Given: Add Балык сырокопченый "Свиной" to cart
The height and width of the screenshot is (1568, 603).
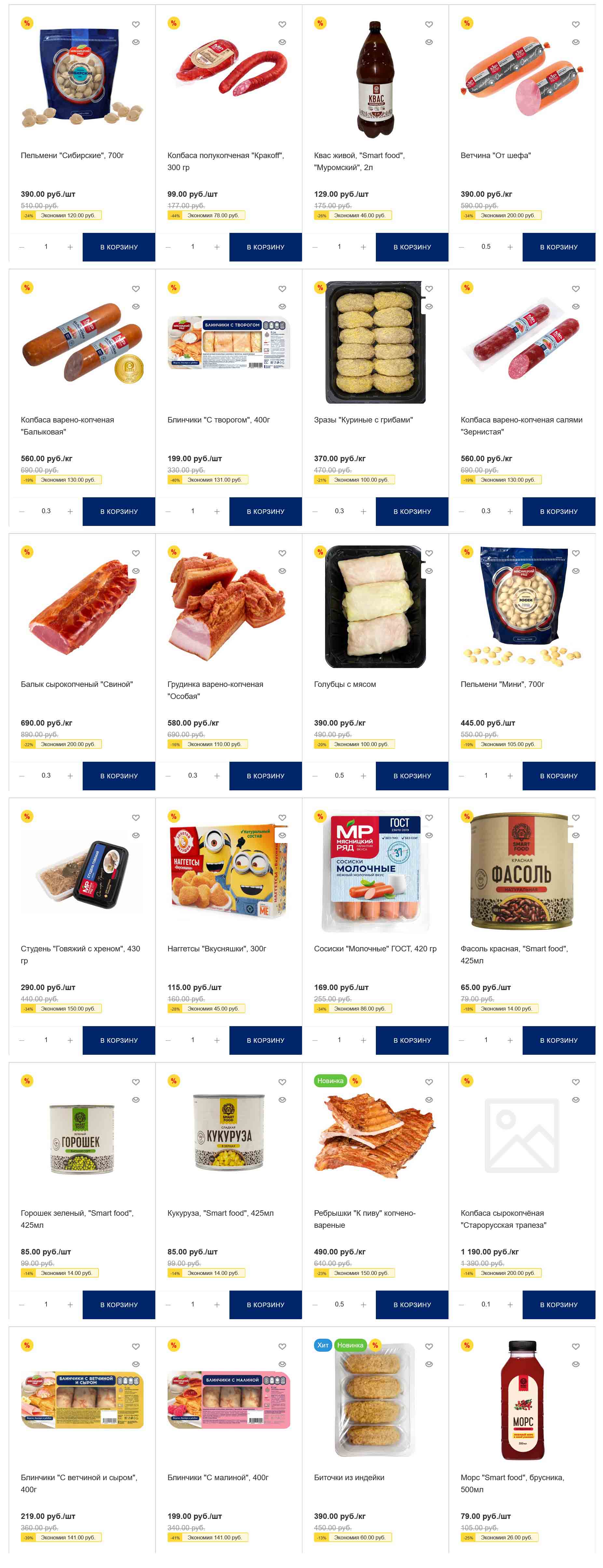Looking at the screenshot, I should pos(119,775).
